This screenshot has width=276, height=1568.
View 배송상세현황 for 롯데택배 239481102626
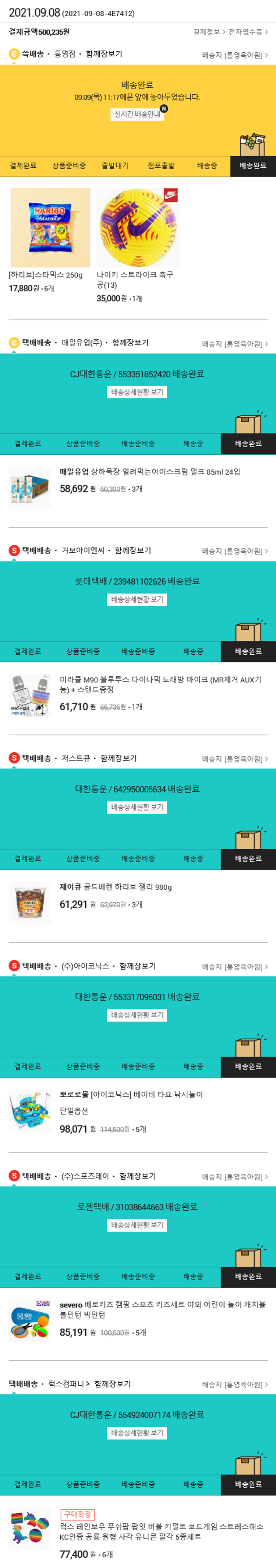(x=137, y=599)
